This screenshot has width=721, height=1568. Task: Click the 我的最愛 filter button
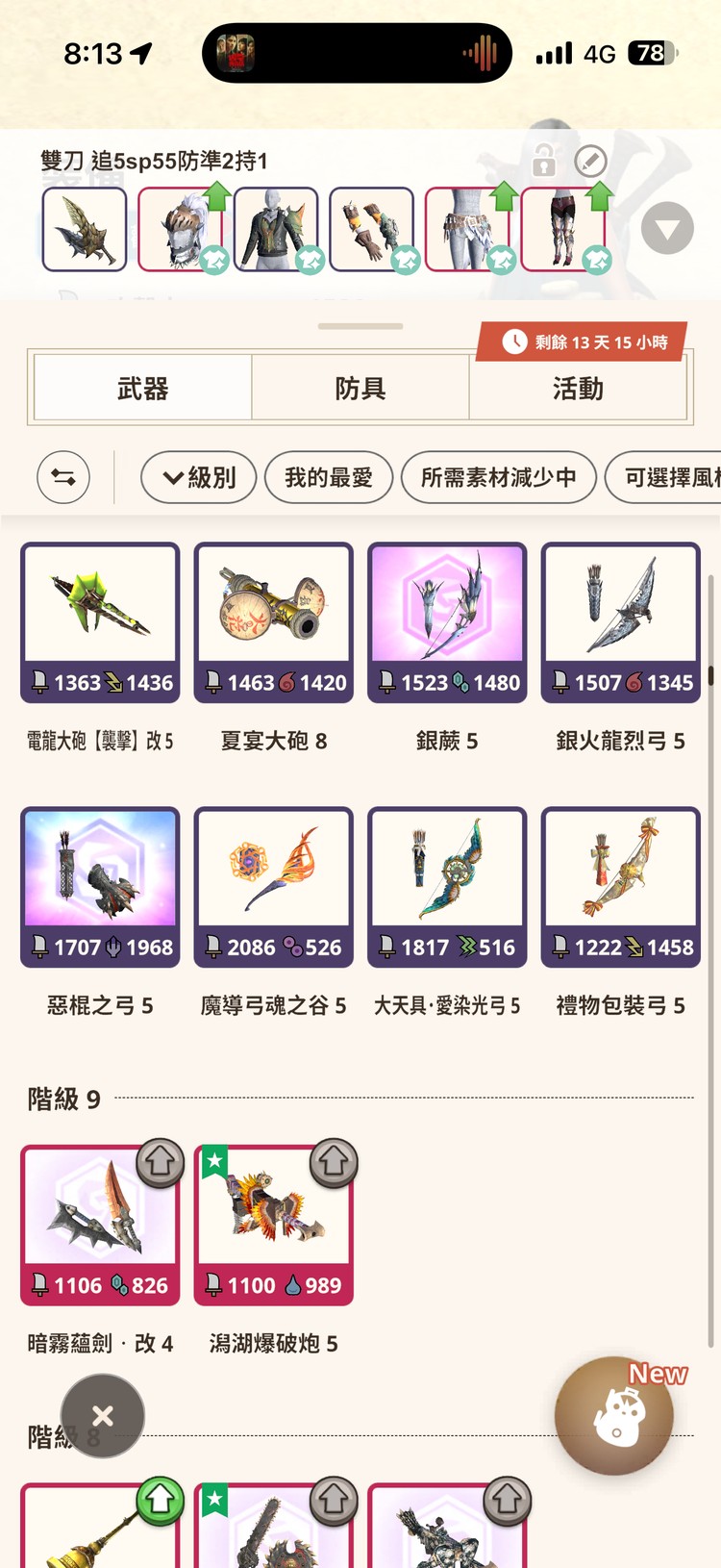point(328,477)
